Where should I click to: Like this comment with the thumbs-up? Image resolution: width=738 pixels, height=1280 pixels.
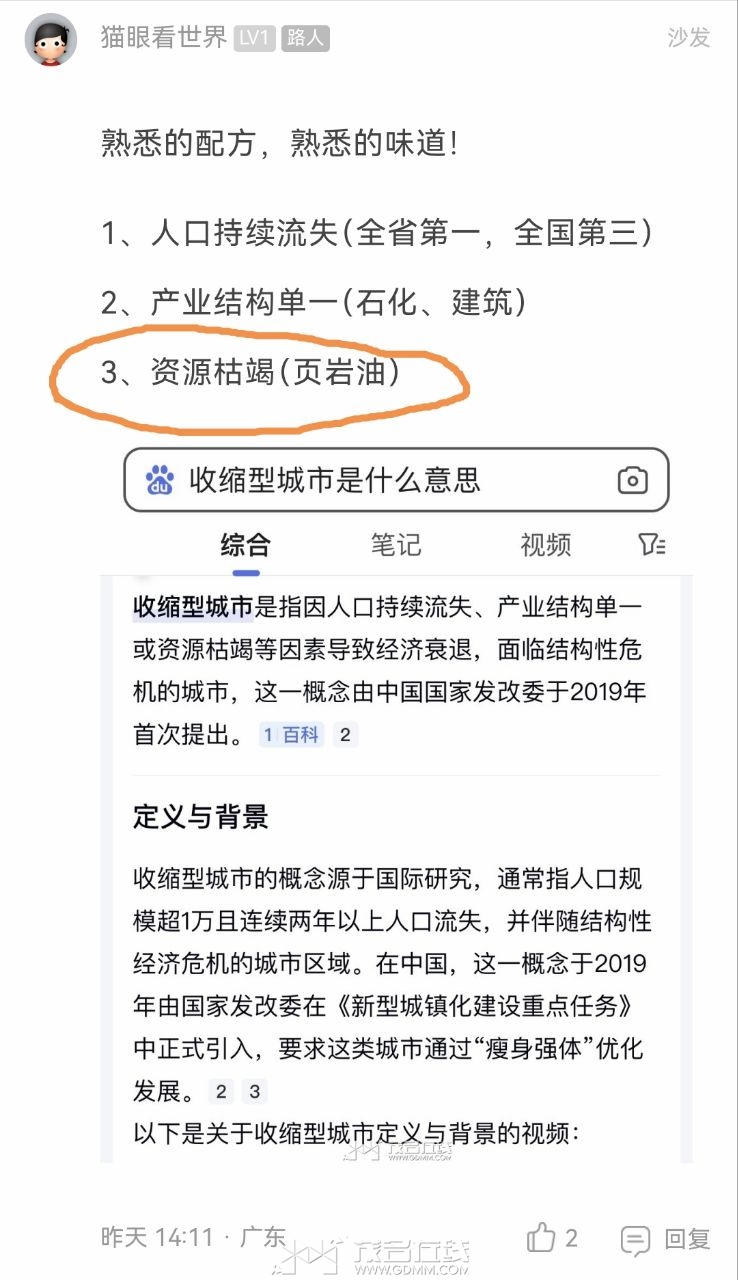pyautogui.click(x=542, y=1238)
